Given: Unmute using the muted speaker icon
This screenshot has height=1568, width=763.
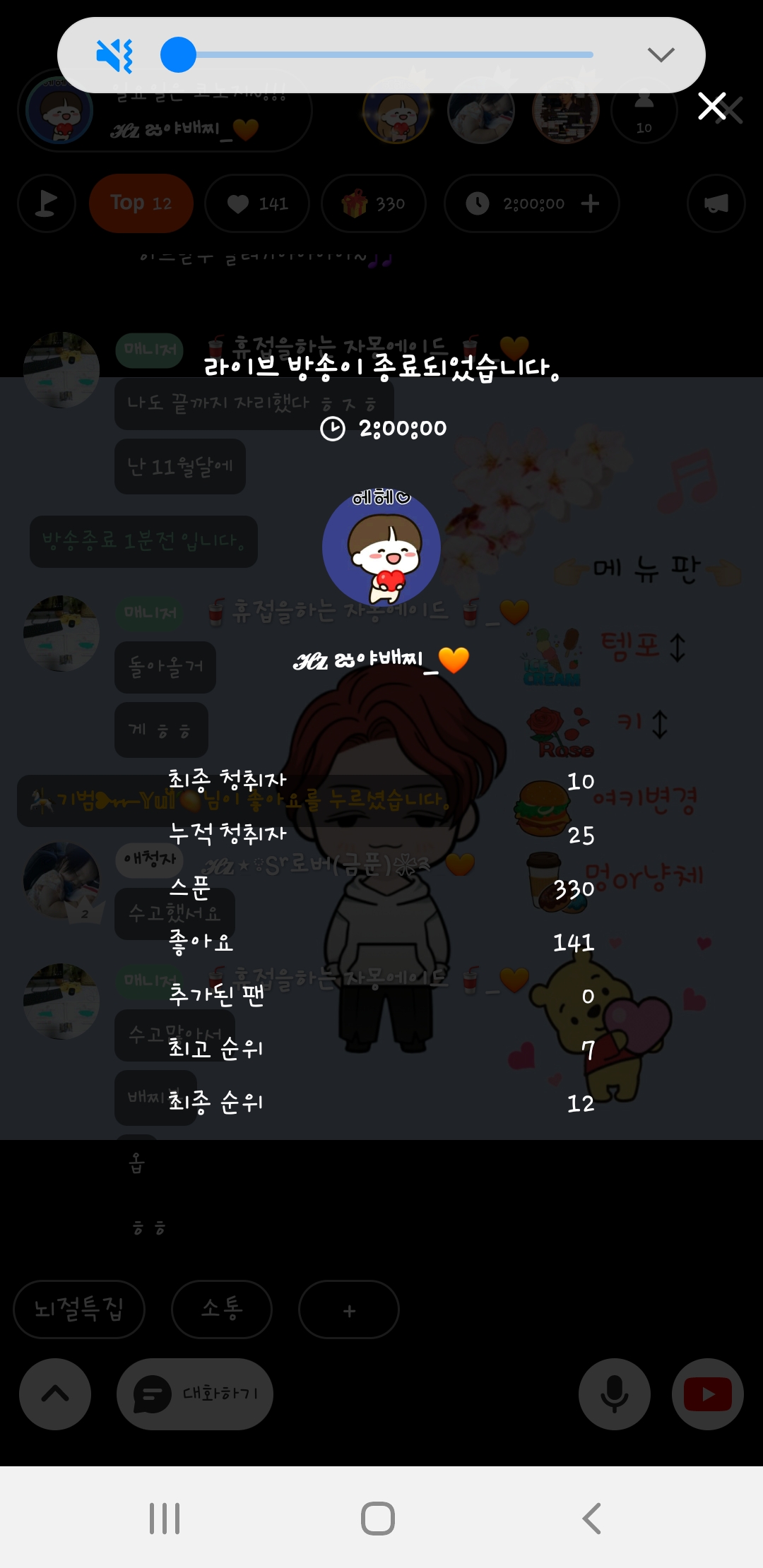Looking at the screenshot, I should [x=114, y=55].
